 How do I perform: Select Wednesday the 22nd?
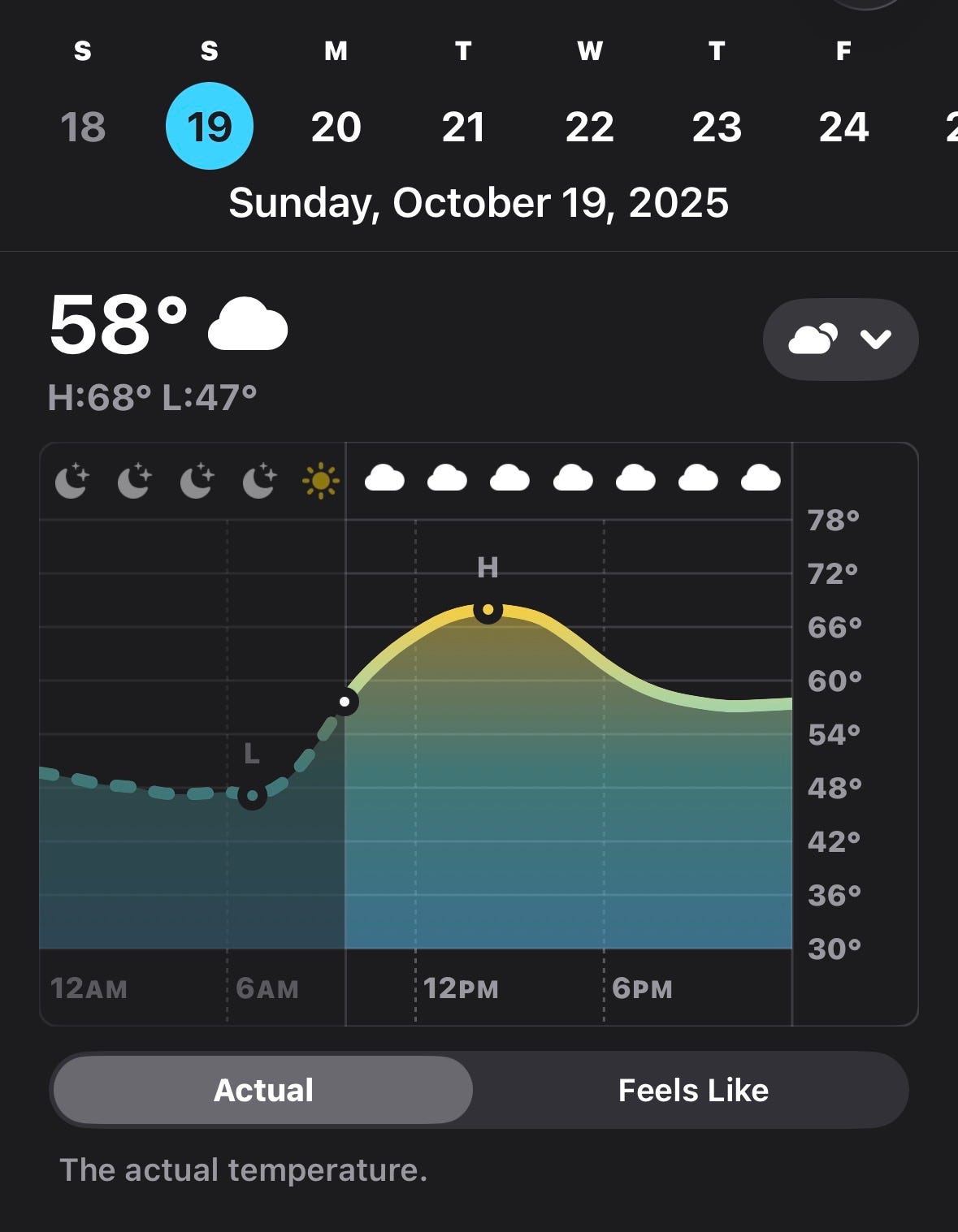590,127
